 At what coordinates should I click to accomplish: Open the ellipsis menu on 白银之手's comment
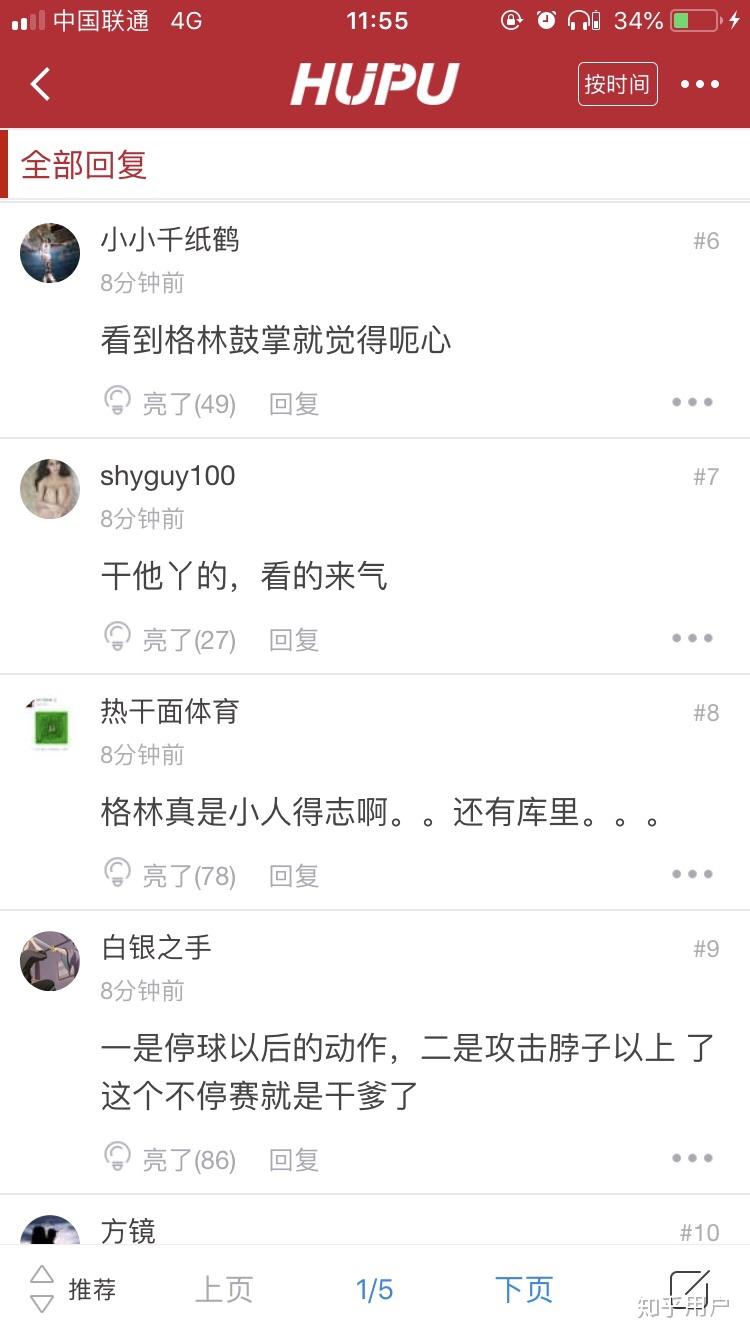point(691,1158)
